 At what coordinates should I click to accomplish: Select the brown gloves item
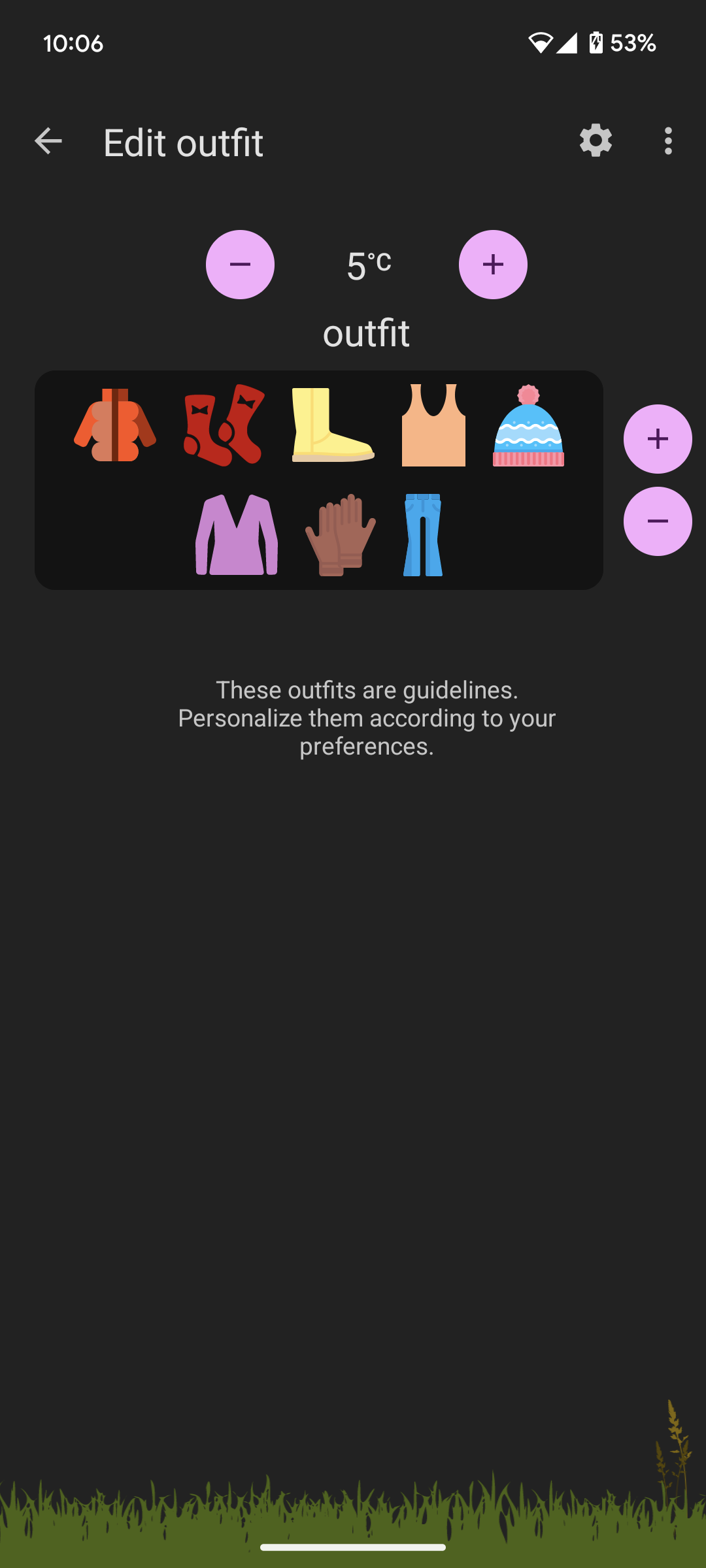point(340,534)
